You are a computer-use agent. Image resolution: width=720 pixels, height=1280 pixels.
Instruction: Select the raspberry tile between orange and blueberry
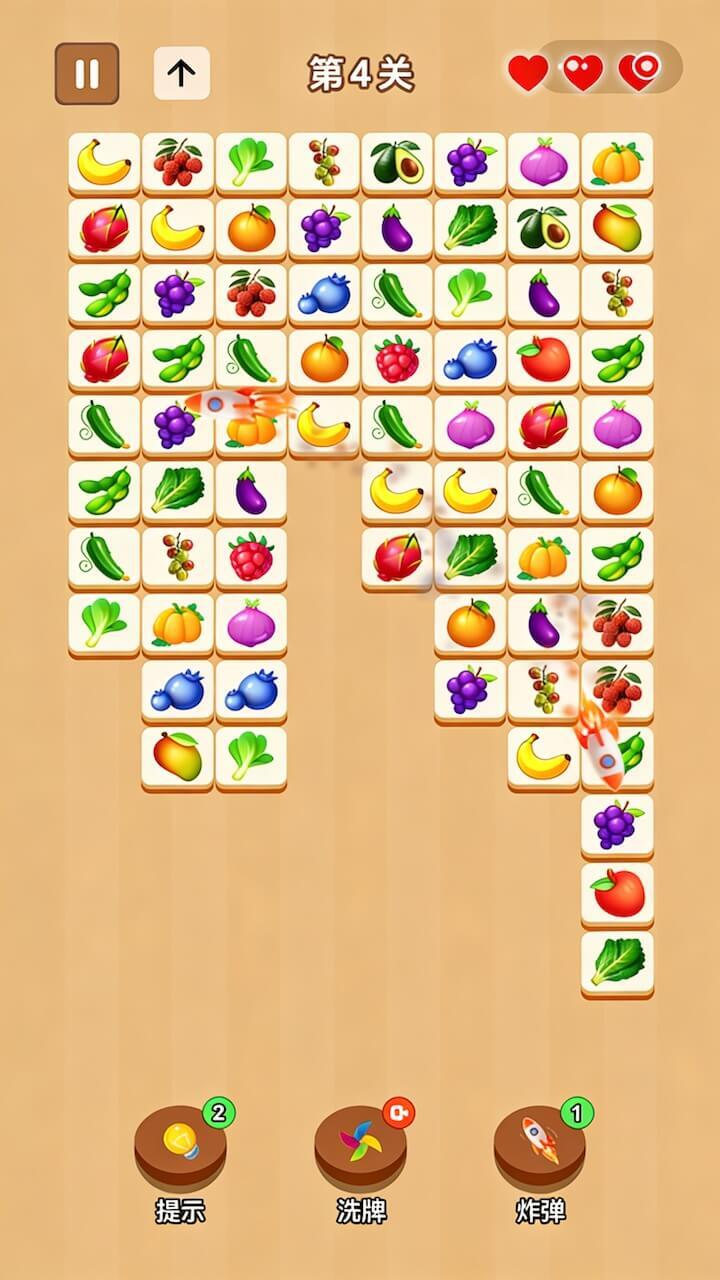point(397,359)
